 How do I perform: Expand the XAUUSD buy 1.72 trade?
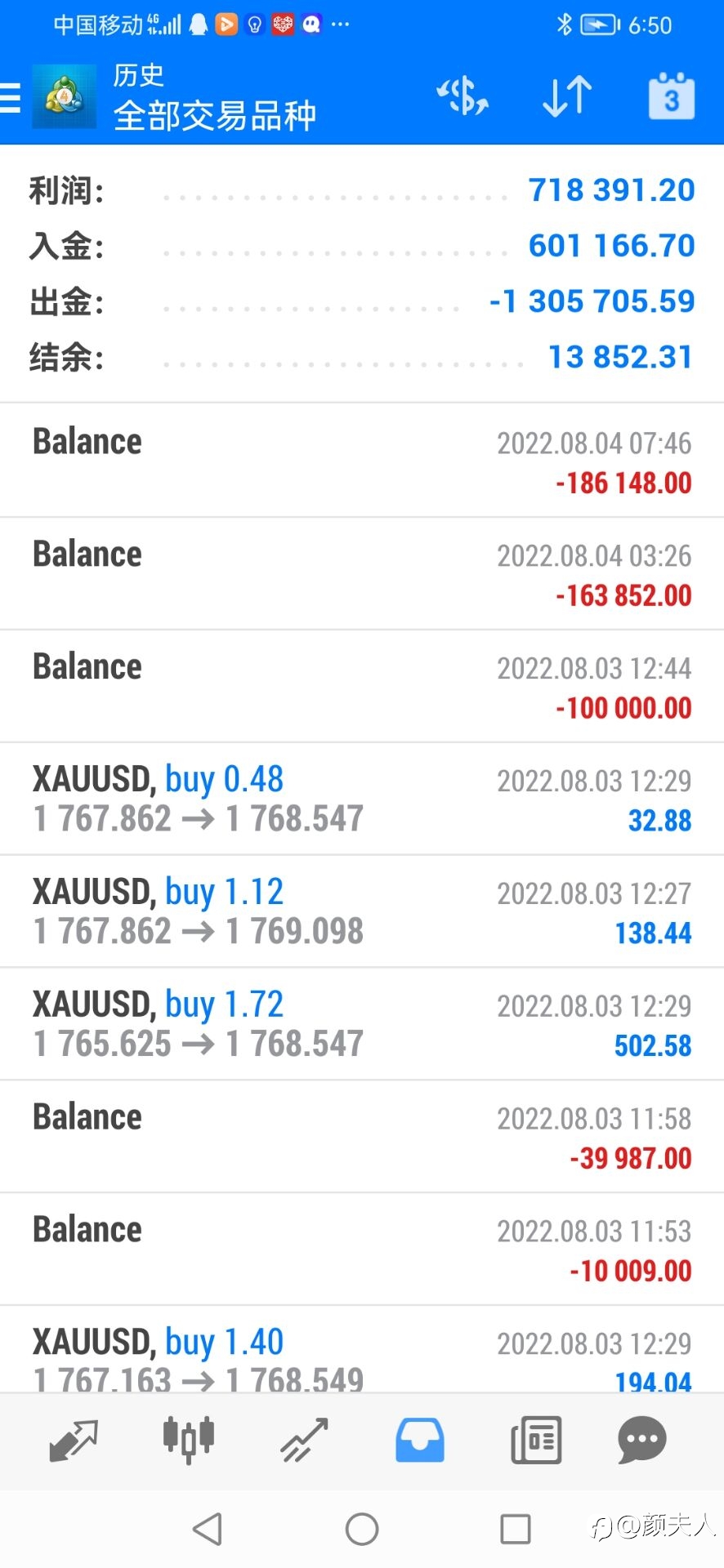(362, 1024)
